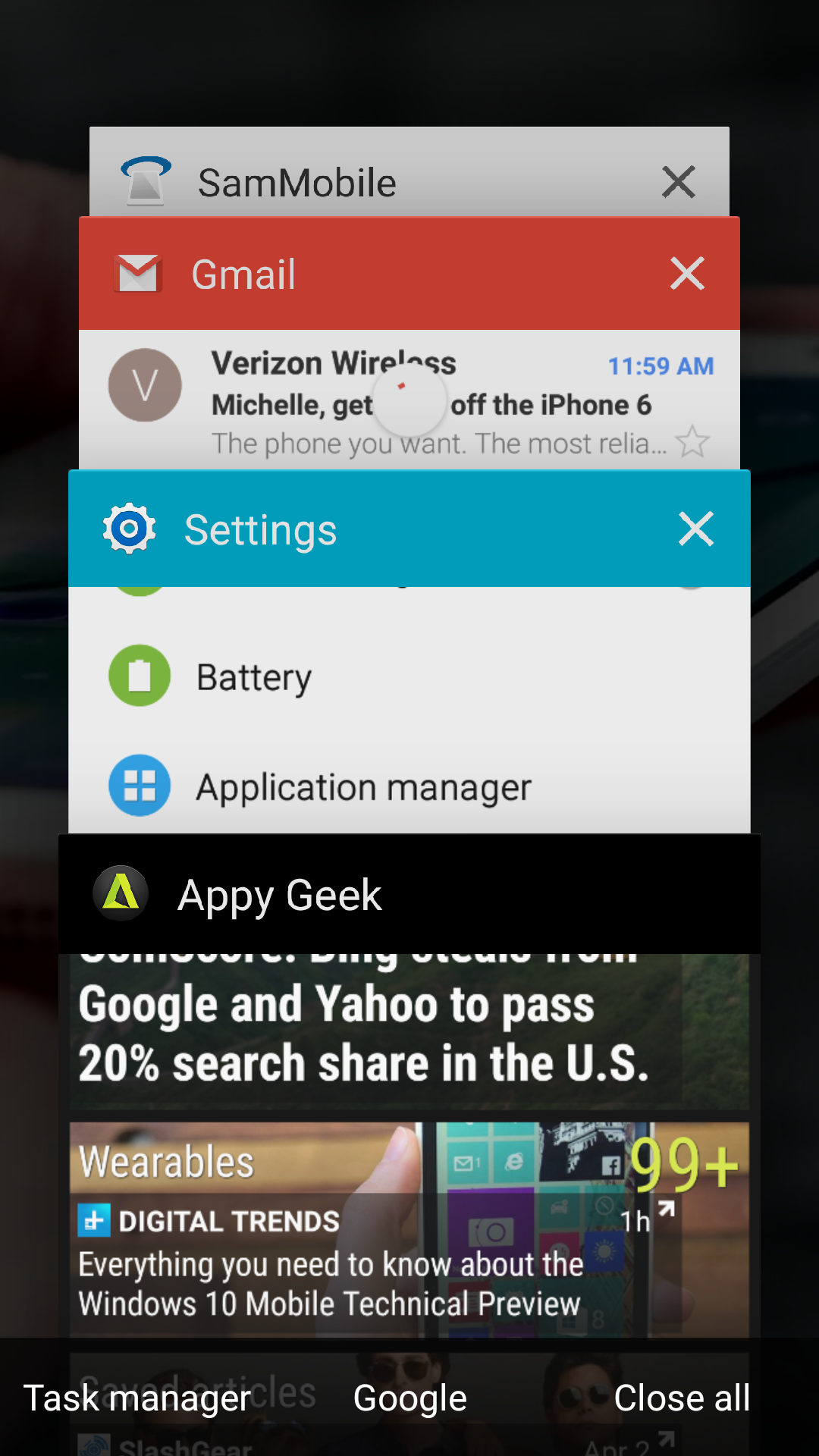Viewport: 819px width, 1456px height.
Task: Switch to the Gmail app
Action: click(x=244, y=274)
